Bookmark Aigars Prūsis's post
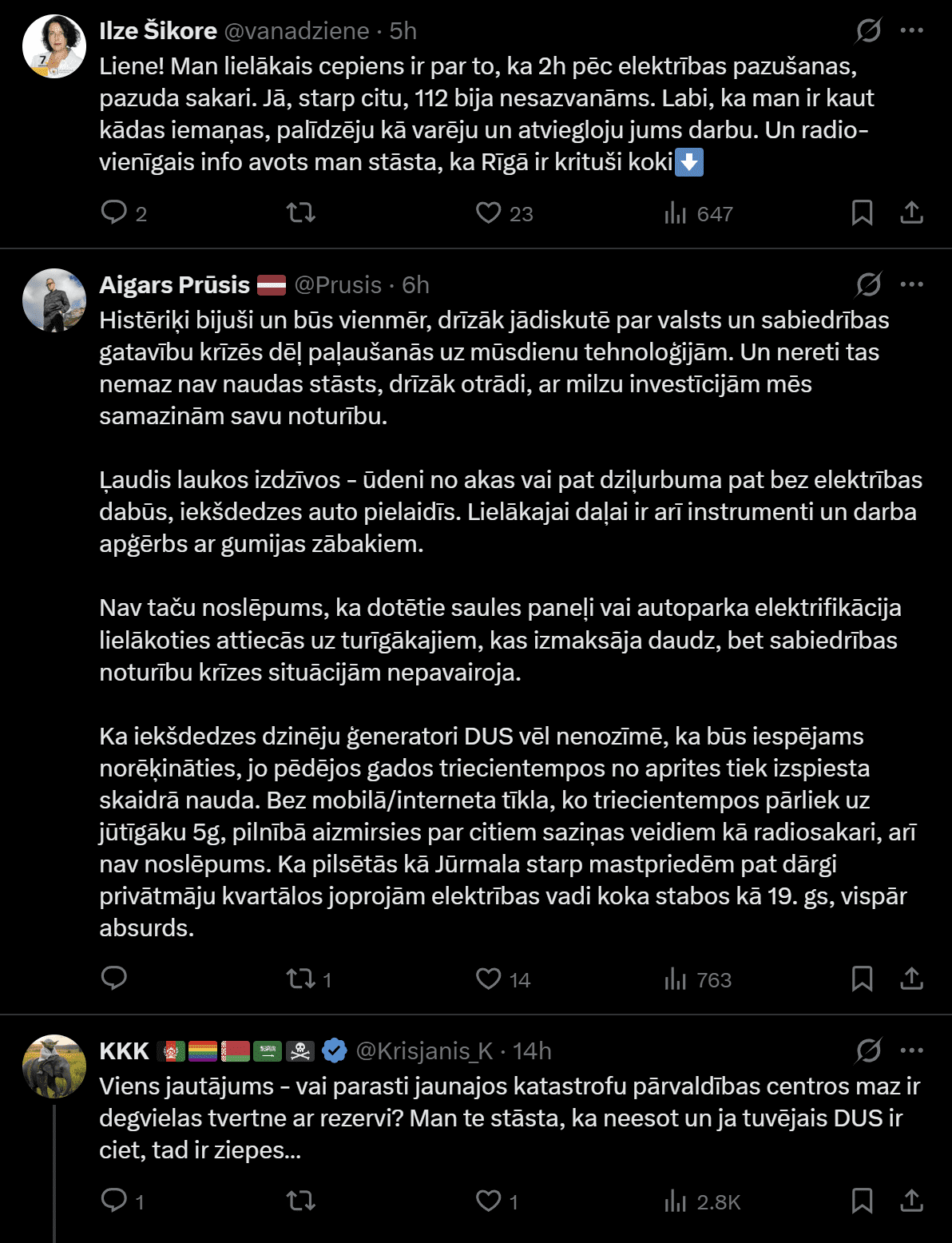952x1243 pixels. pyautogui.click(x=862, y=979)
